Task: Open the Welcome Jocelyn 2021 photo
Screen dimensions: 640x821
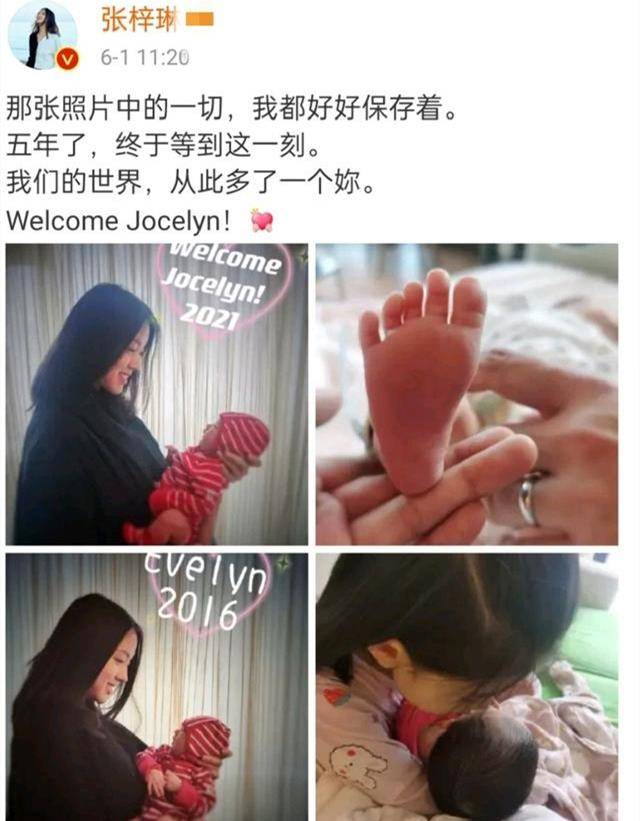Action: click(x=157, y=394)
